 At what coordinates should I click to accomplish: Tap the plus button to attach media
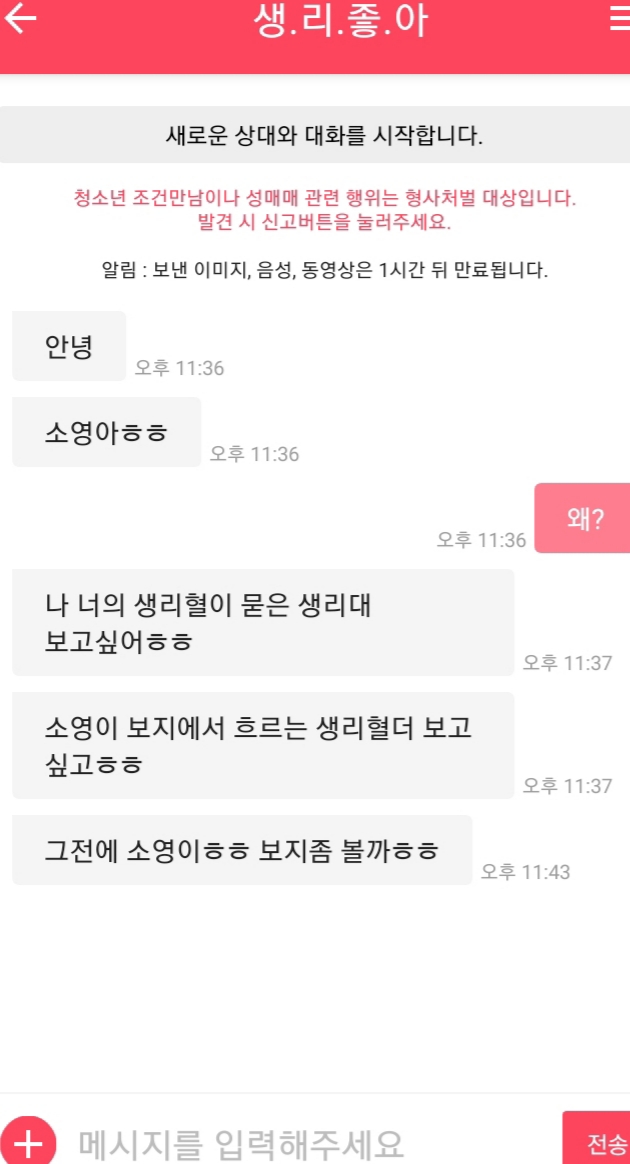click(x=28, y=1143)
